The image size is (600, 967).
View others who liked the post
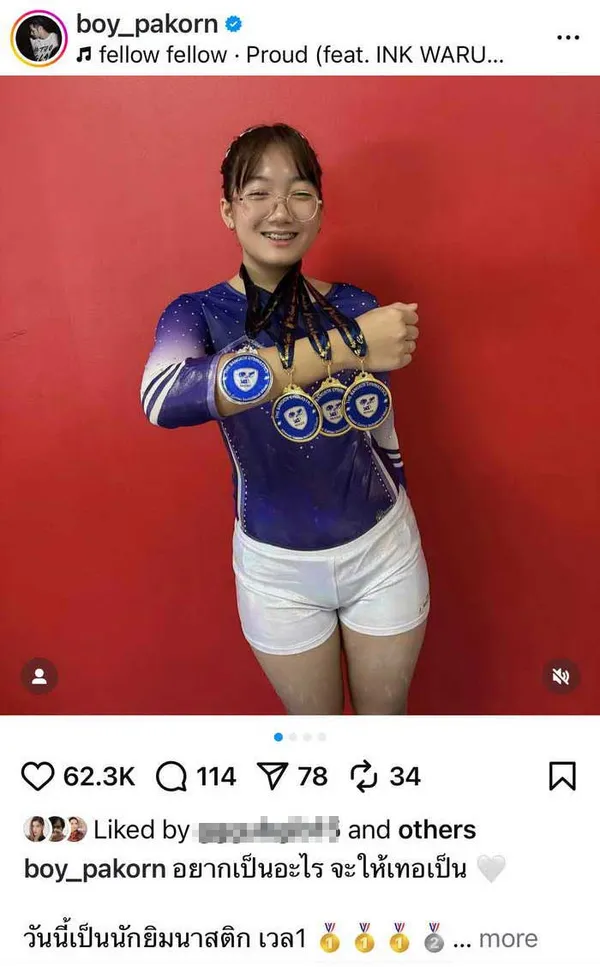click(x=437, y=830)
